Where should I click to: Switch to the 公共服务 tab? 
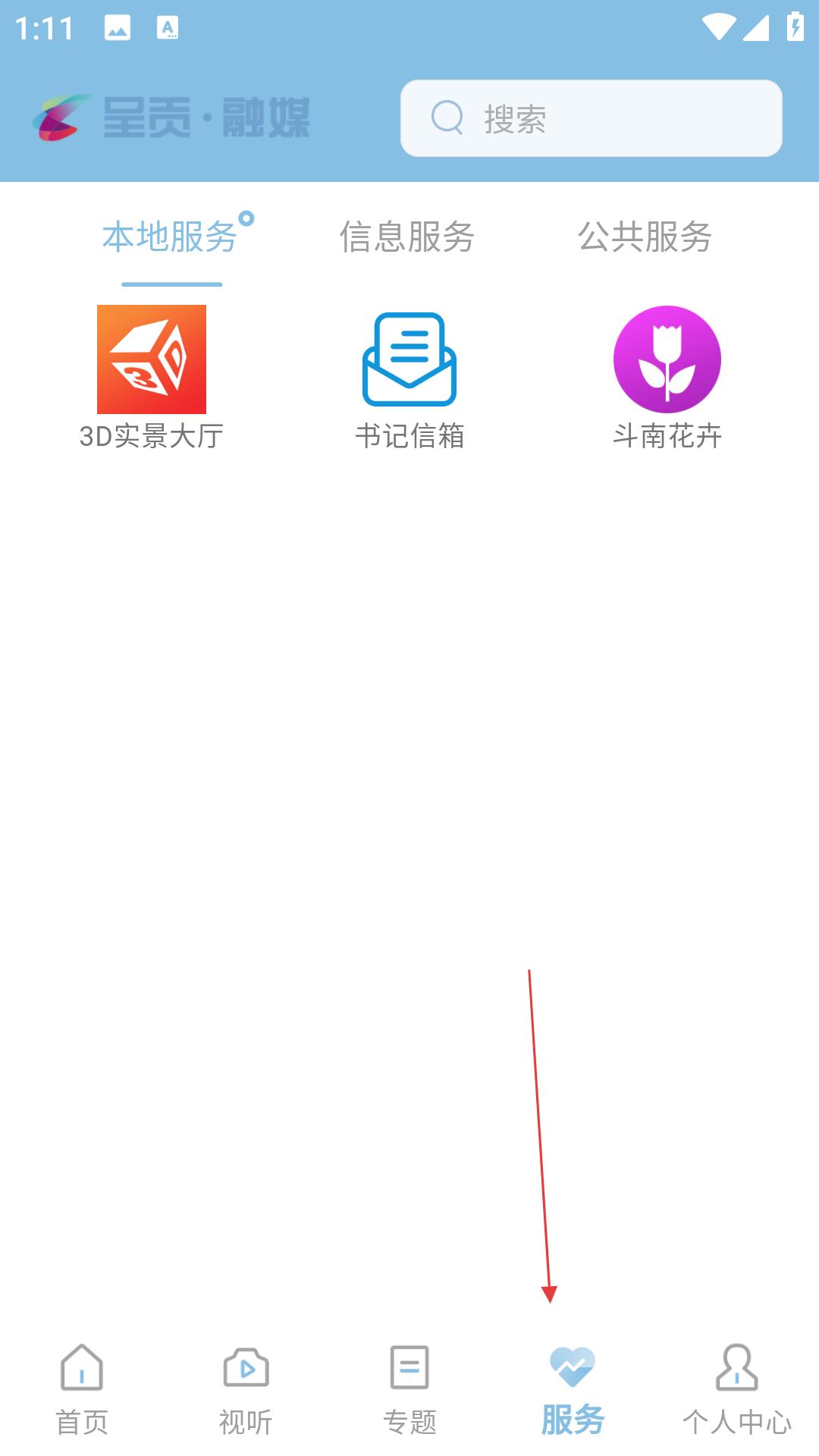pyautogui.click(x=645, y=237)
